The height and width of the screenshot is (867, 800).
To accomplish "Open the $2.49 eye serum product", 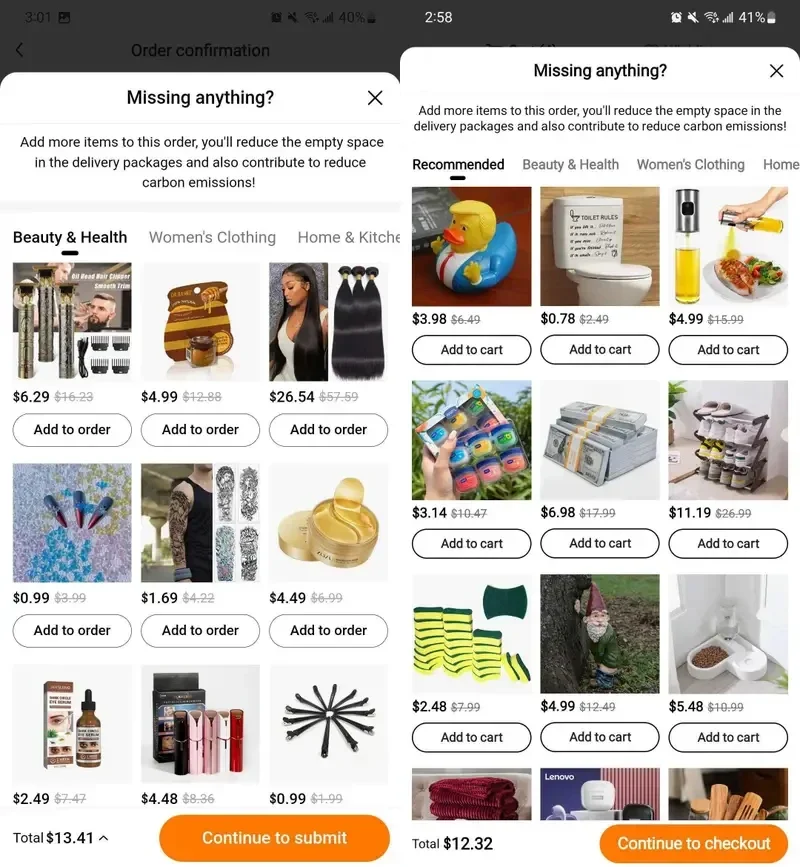I will (x=72, y=725).
